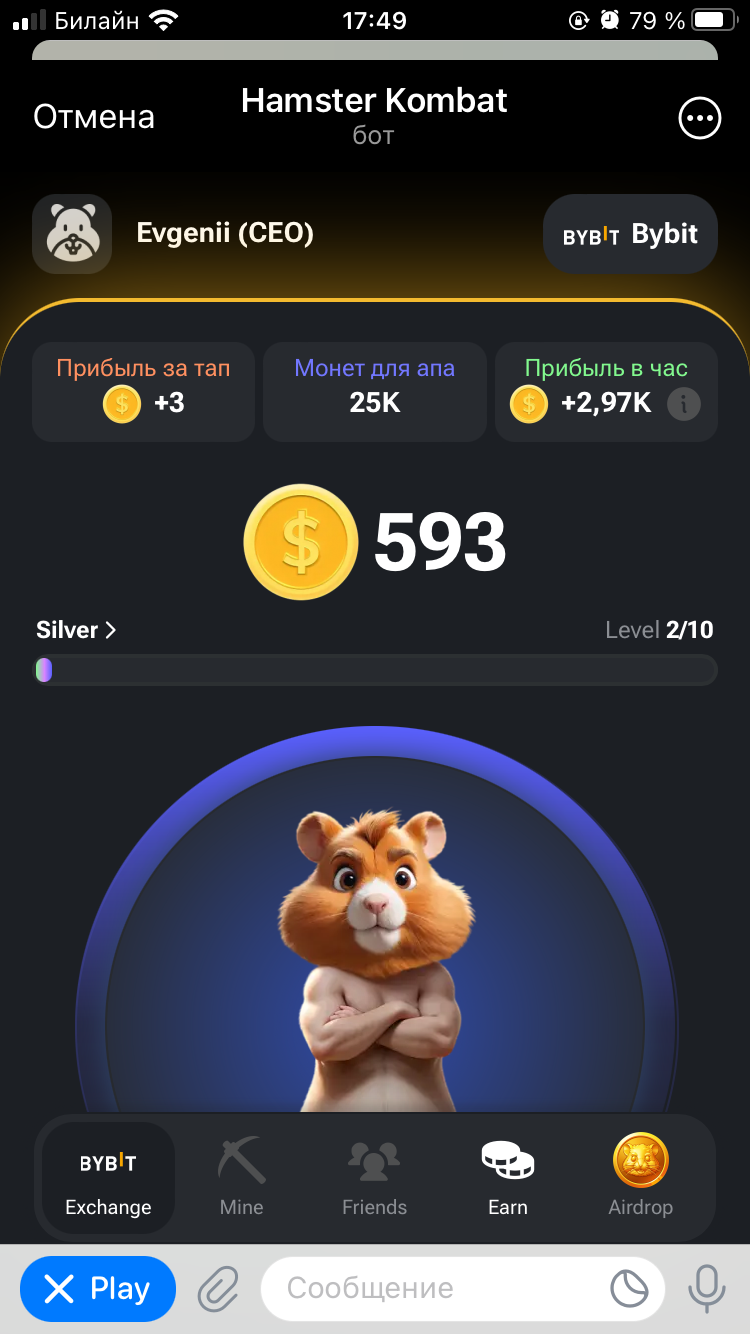750x1334 pixels.
Task: Switch to the Earn tab
Action: click(x=508, y=1177)
